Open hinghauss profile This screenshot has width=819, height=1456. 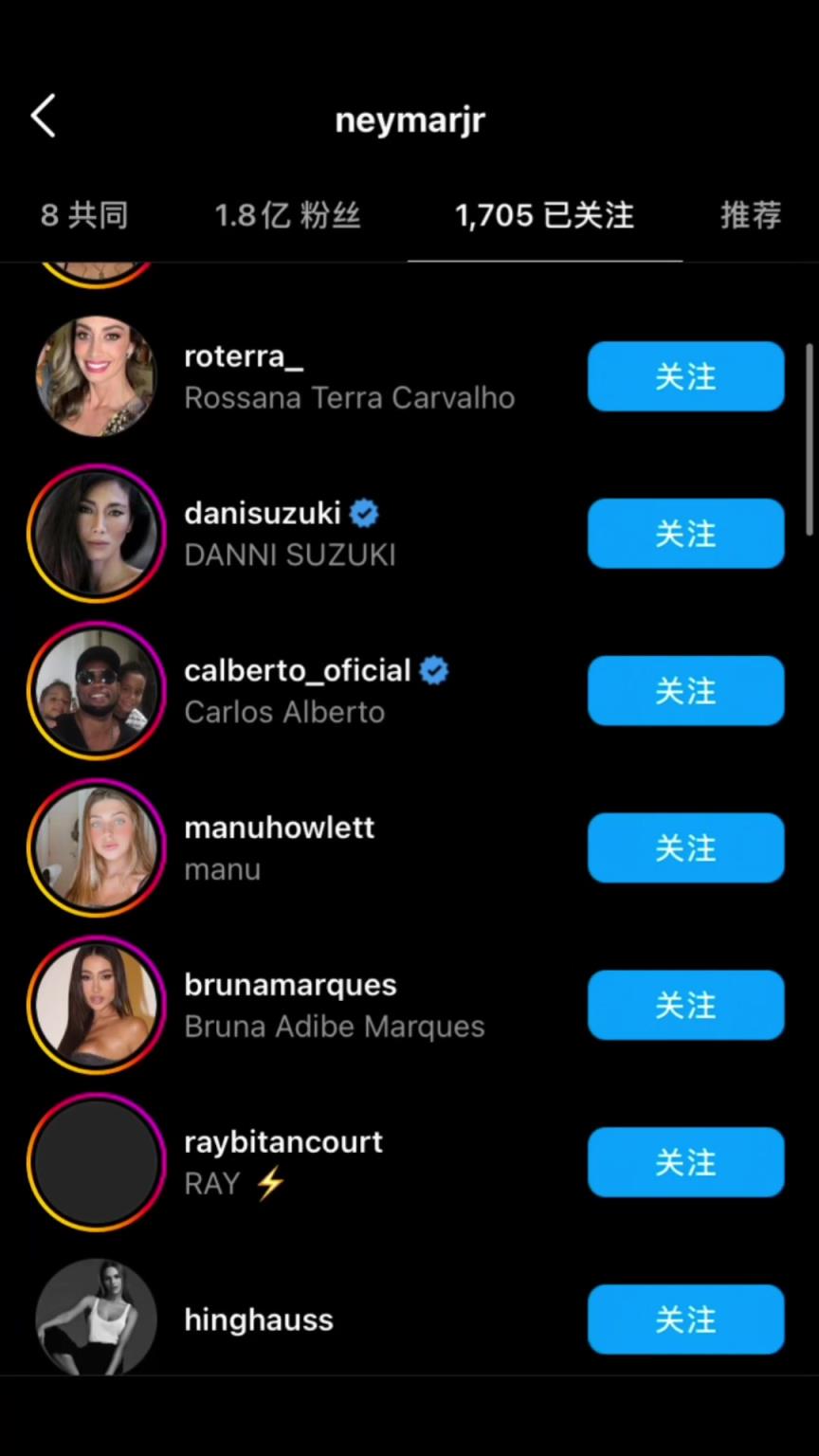259,1319
